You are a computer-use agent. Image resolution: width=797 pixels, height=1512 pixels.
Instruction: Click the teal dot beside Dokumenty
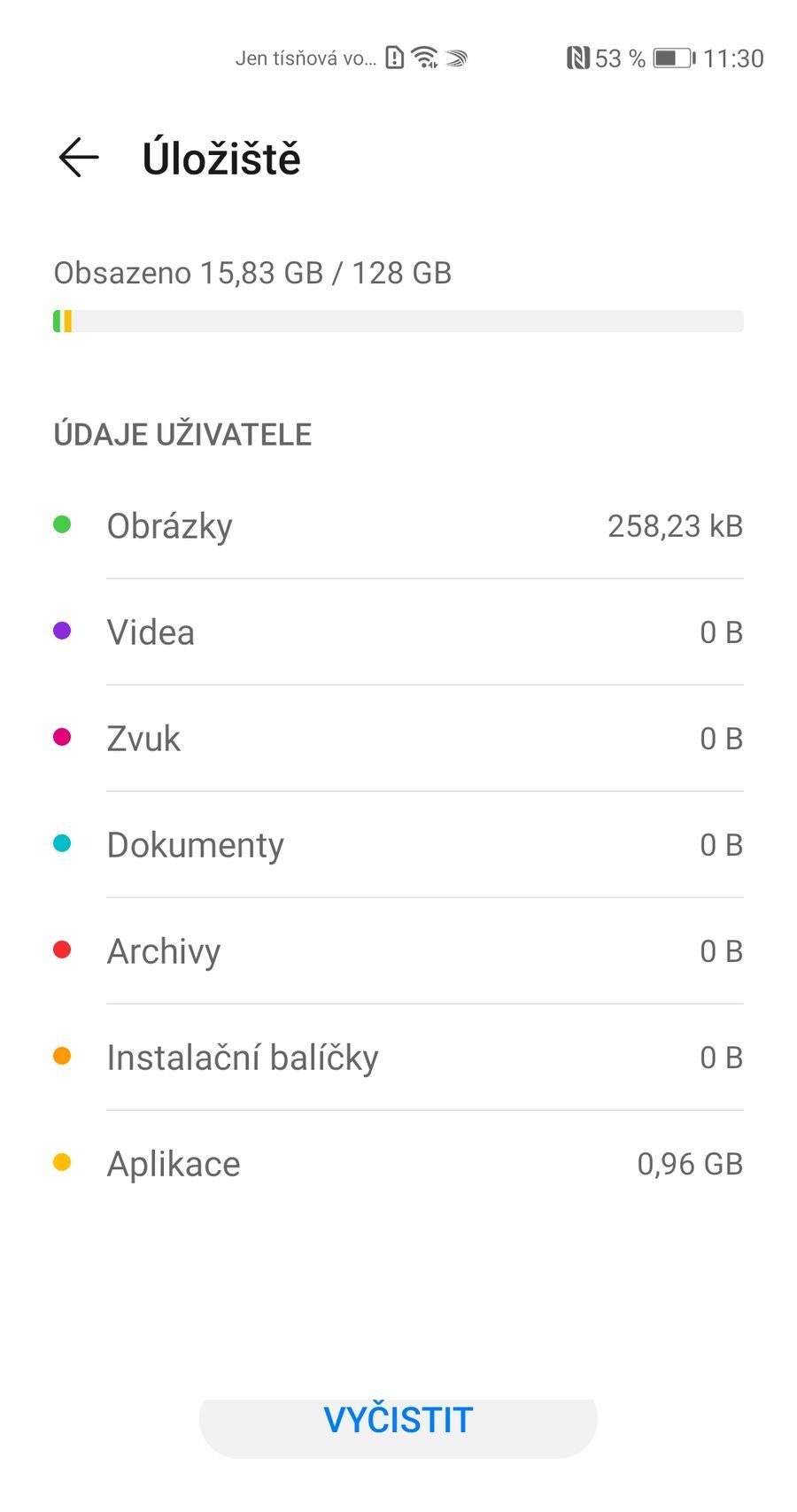[61, 843]
